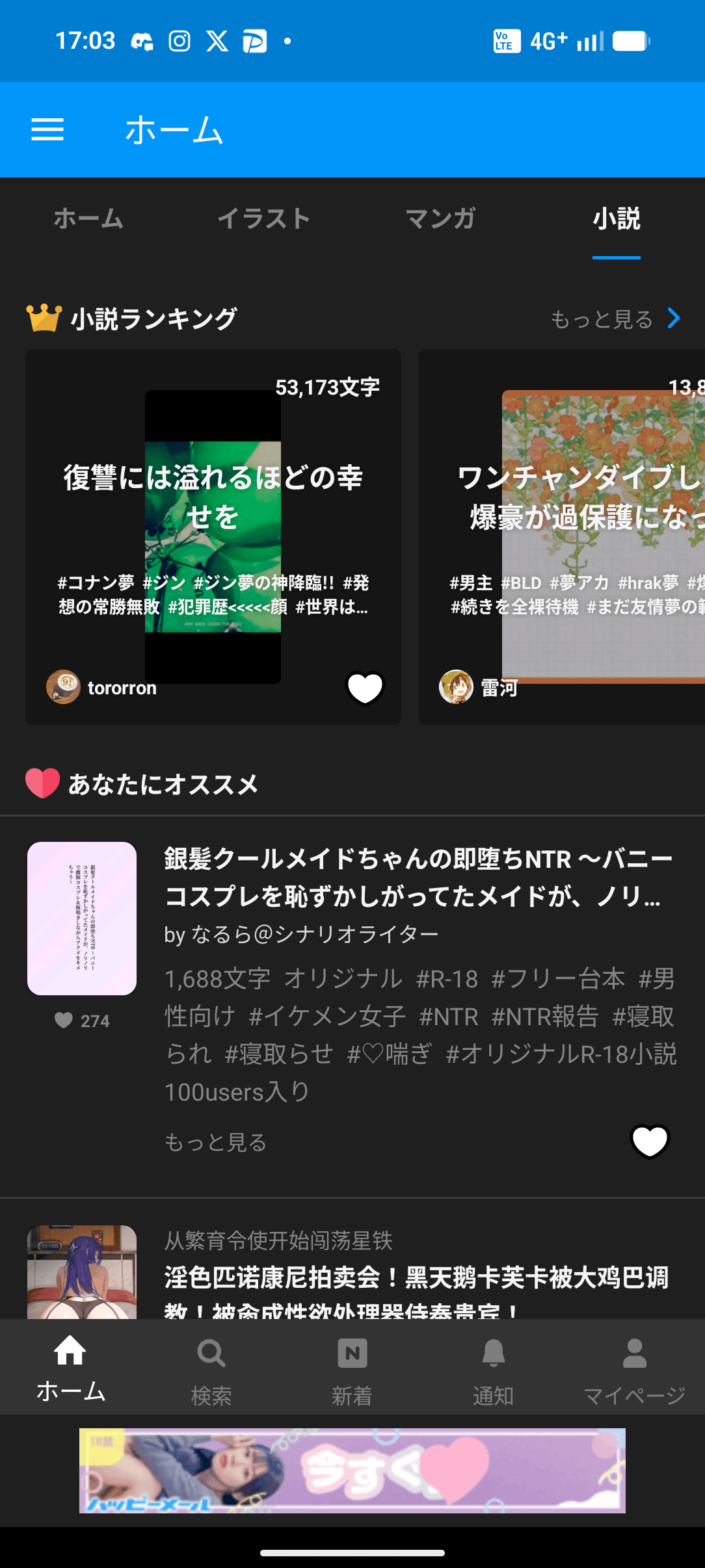Open the ハッピーメール ad banner
The height and width of the screenshot is (1568, 705).
click(352, 1470)
